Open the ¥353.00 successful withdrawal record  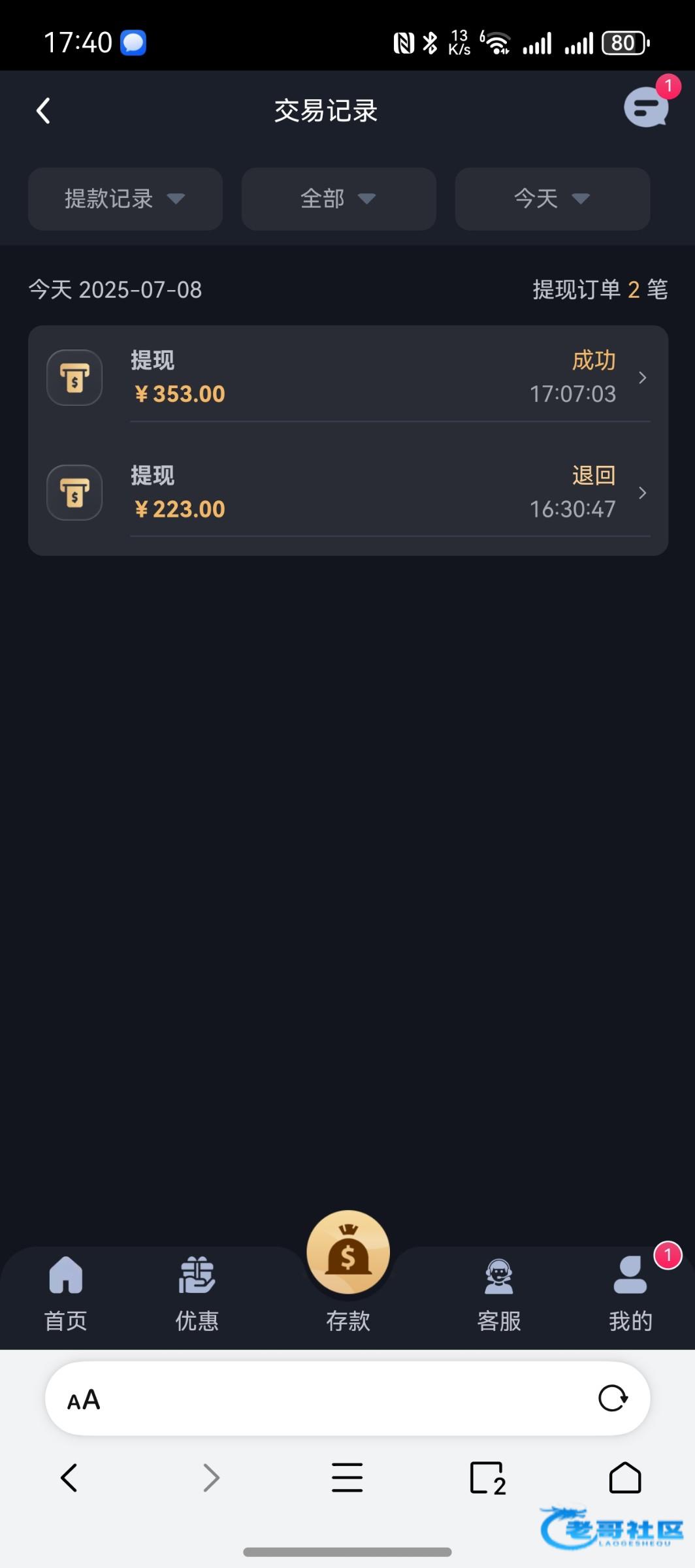[348, 378]
